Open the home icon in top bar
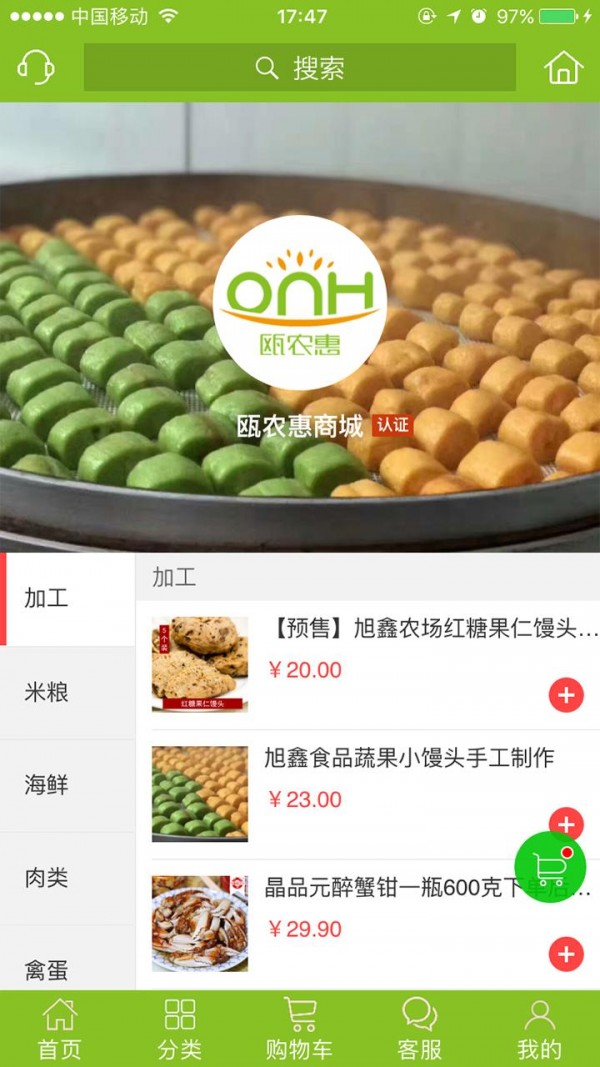600x1067 pixels. click(563, 67)
